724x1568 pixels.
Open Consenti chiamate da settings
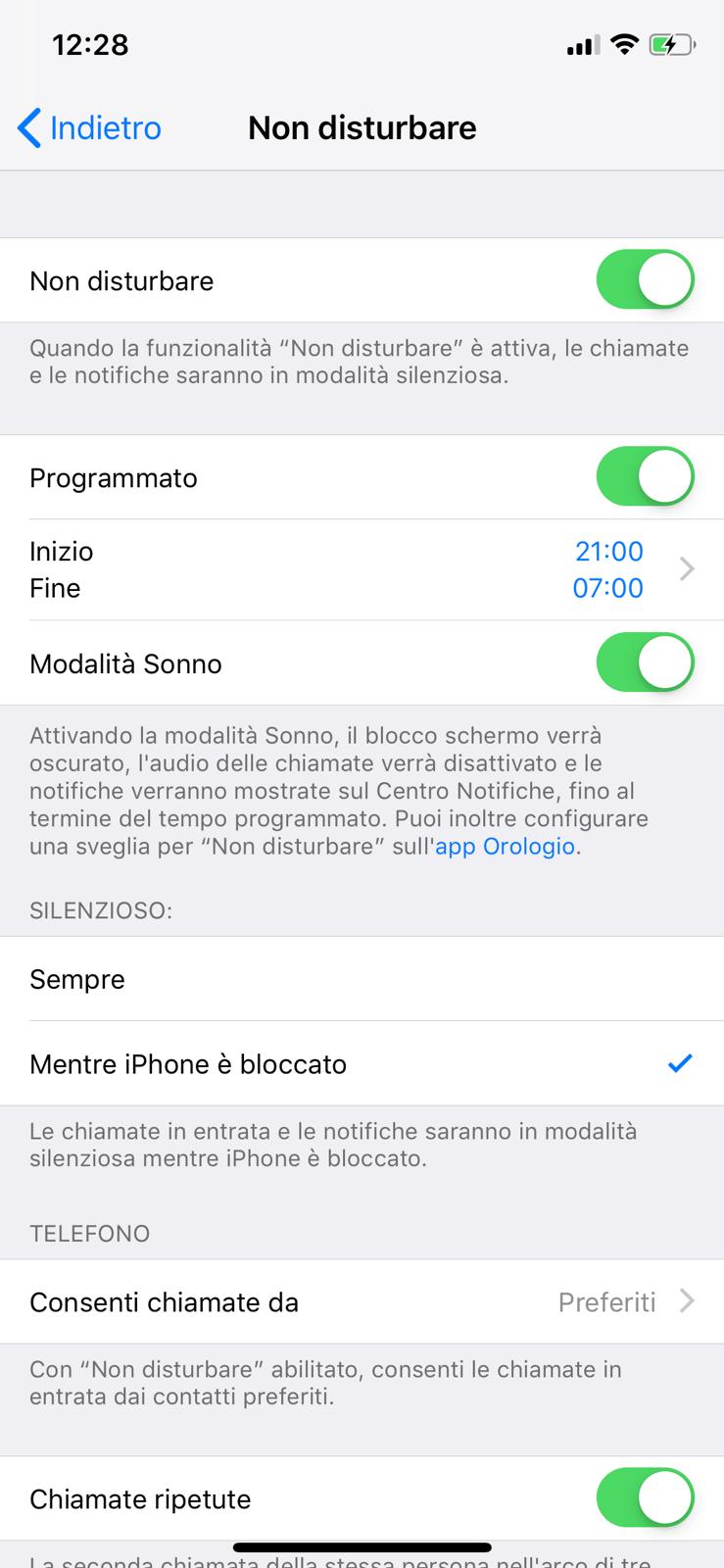362,1301
